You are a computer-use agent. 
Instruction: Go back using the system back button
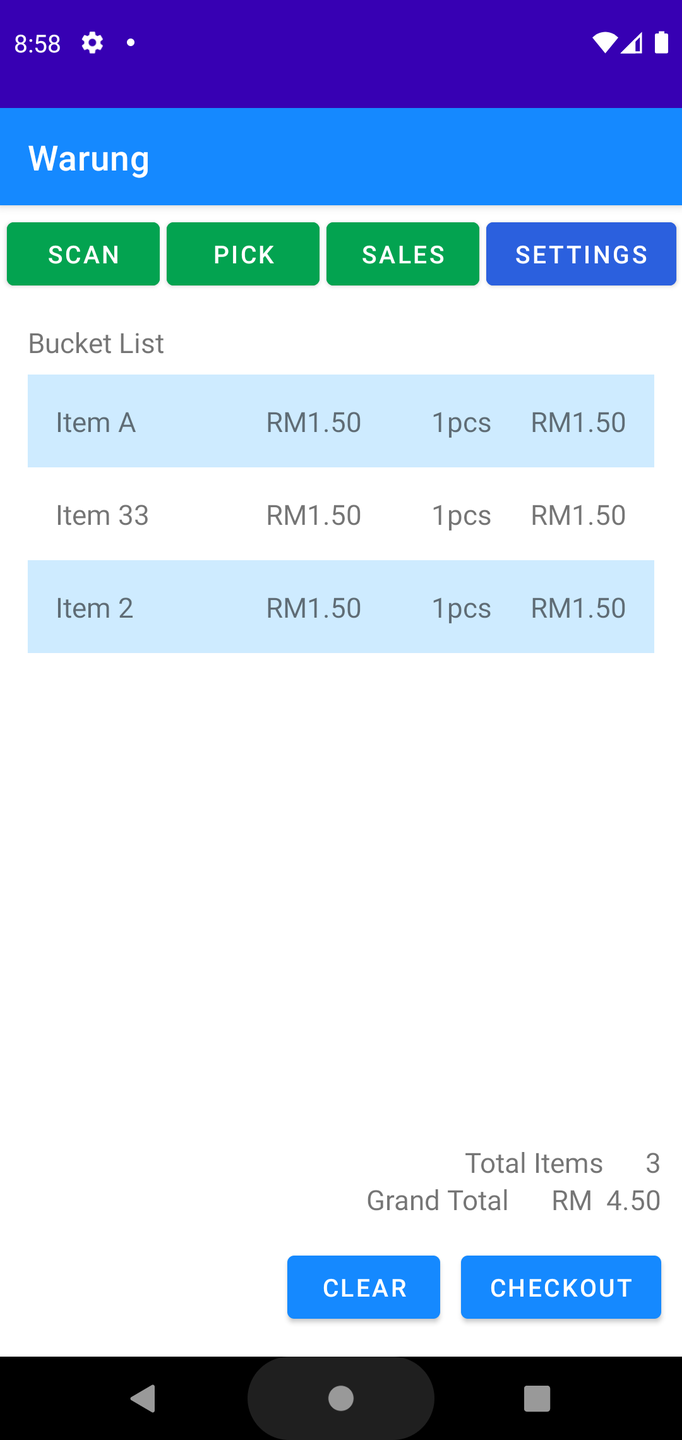pyautogui.click(x=143, y=1398)
